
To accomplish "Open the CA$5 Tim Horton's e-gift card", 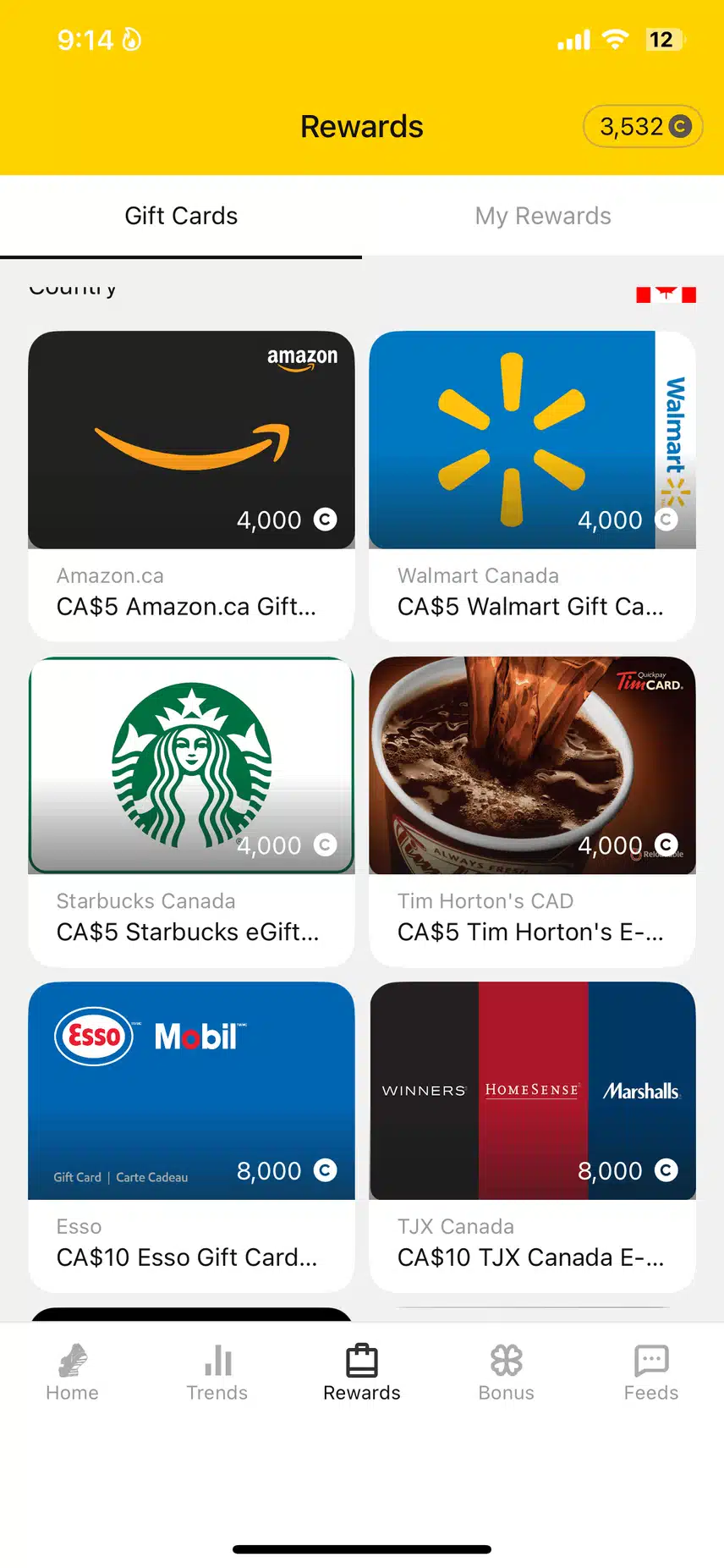I will (532, 811).
